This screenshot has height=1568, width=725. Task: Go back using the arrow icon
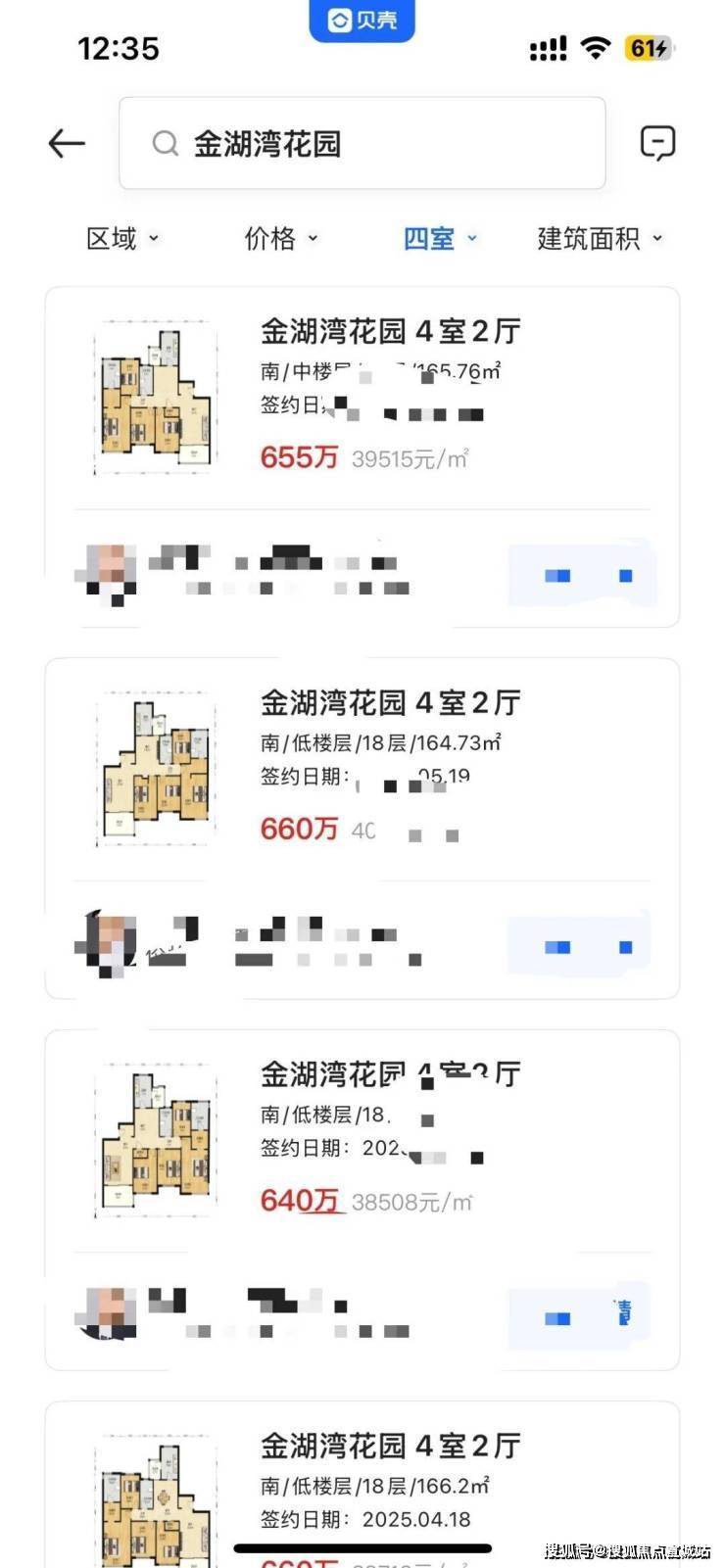(67, 144)
